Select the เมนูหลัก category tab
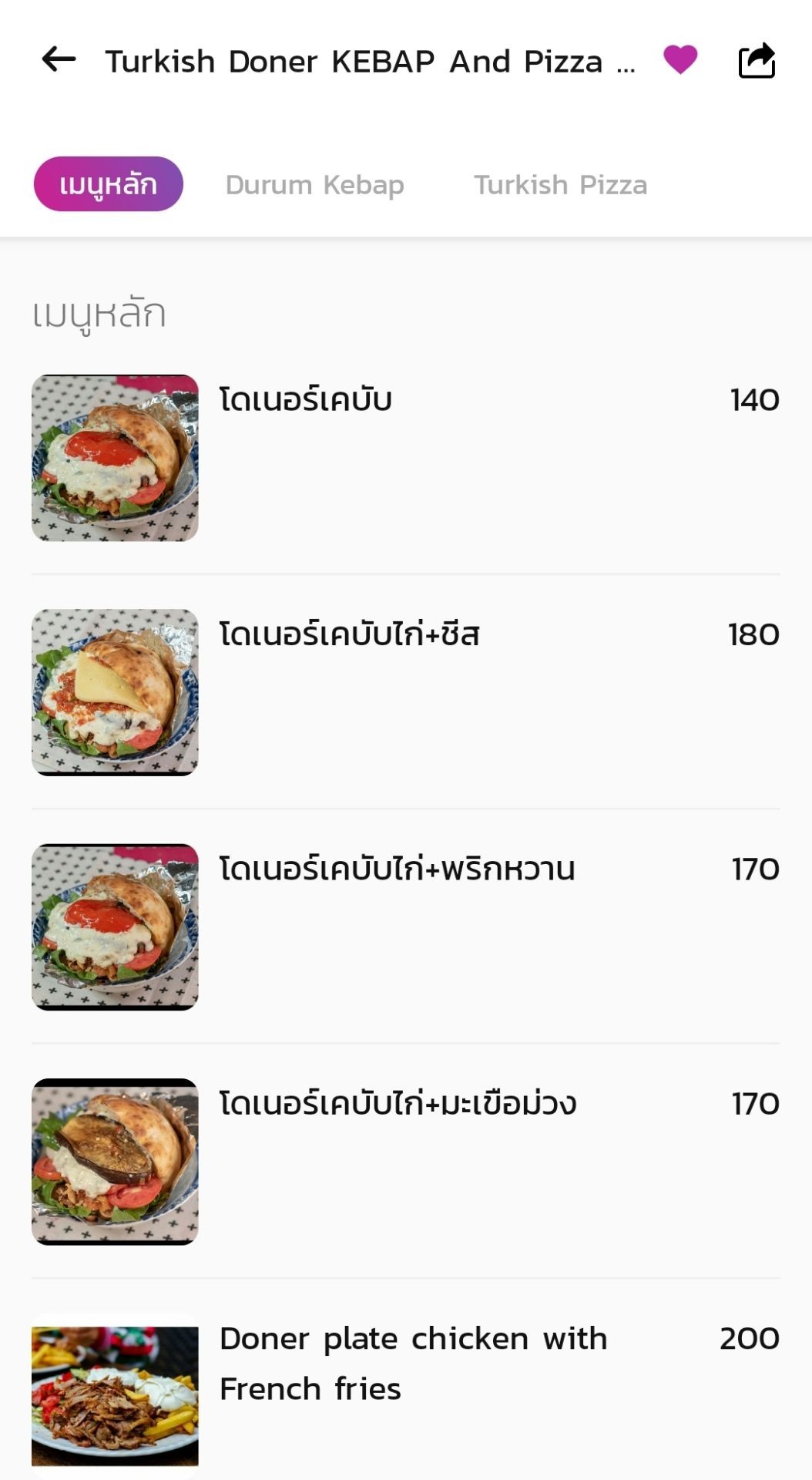 (108, 184)
